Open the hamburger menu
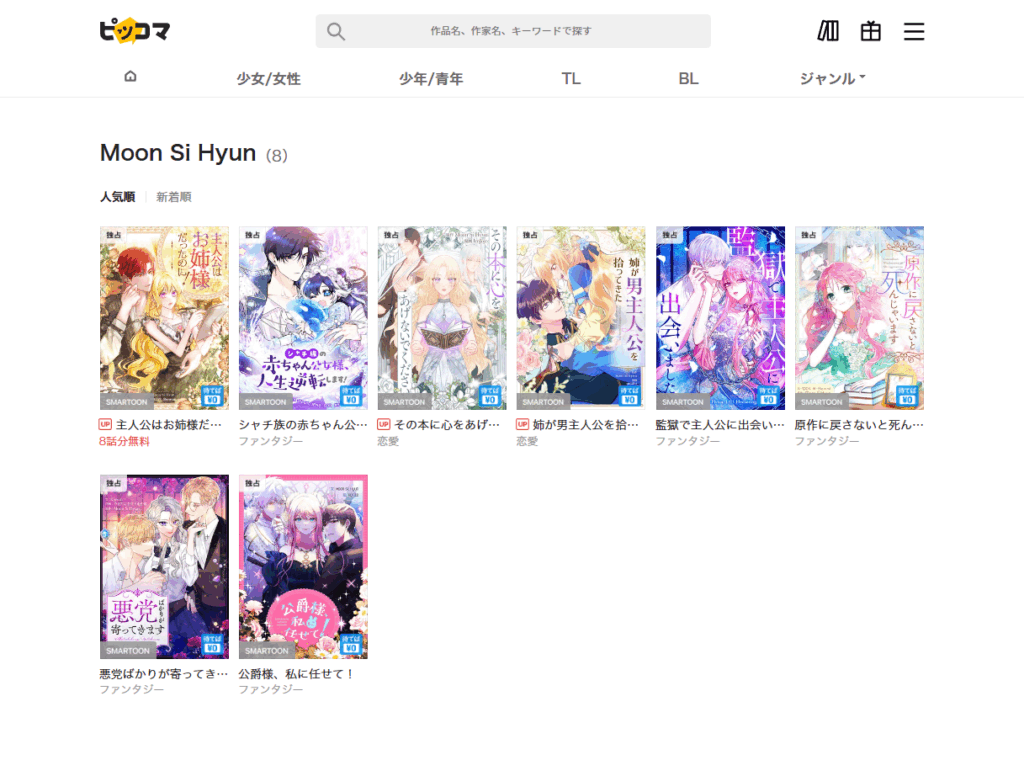The image size is (1024, 760). pyautogui.click(x=914, y=31)
